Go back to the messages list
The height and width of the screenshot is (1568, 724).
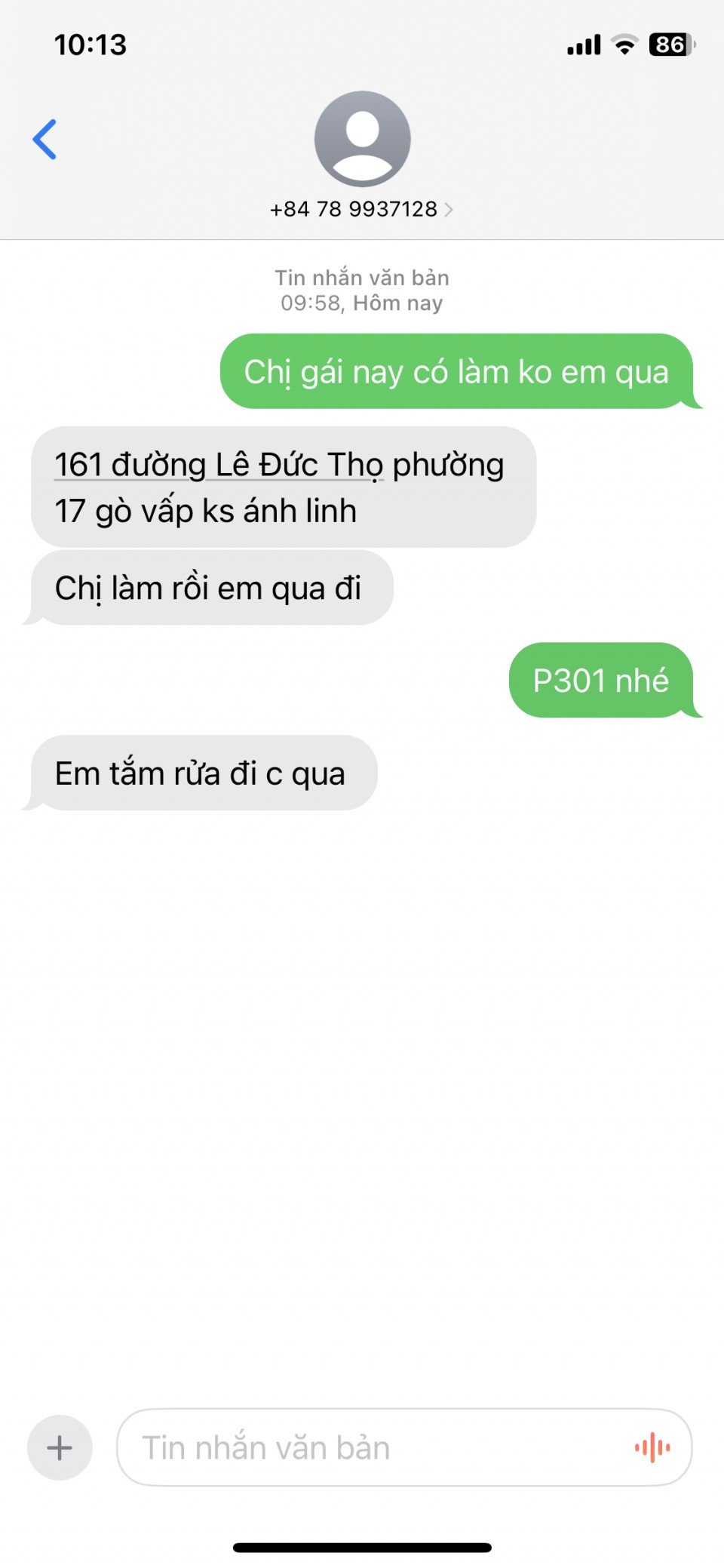(45, 140)
